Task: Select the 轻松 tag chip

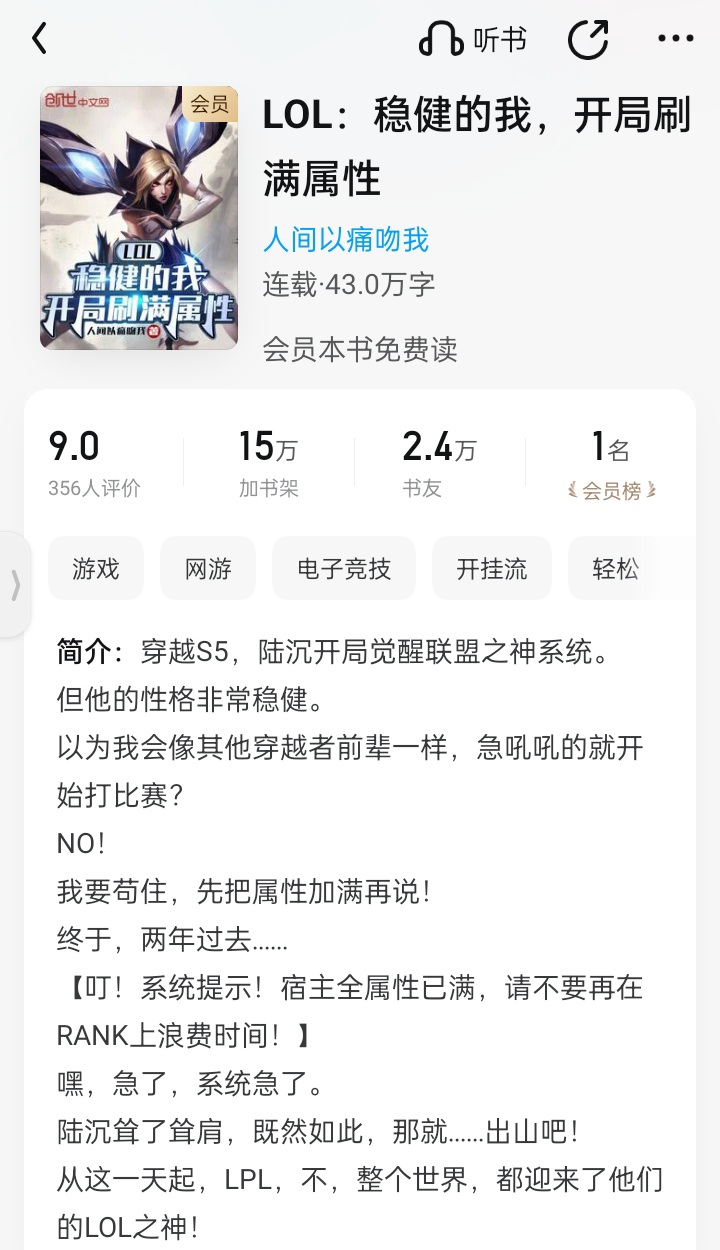Action: tap(616, 568)
